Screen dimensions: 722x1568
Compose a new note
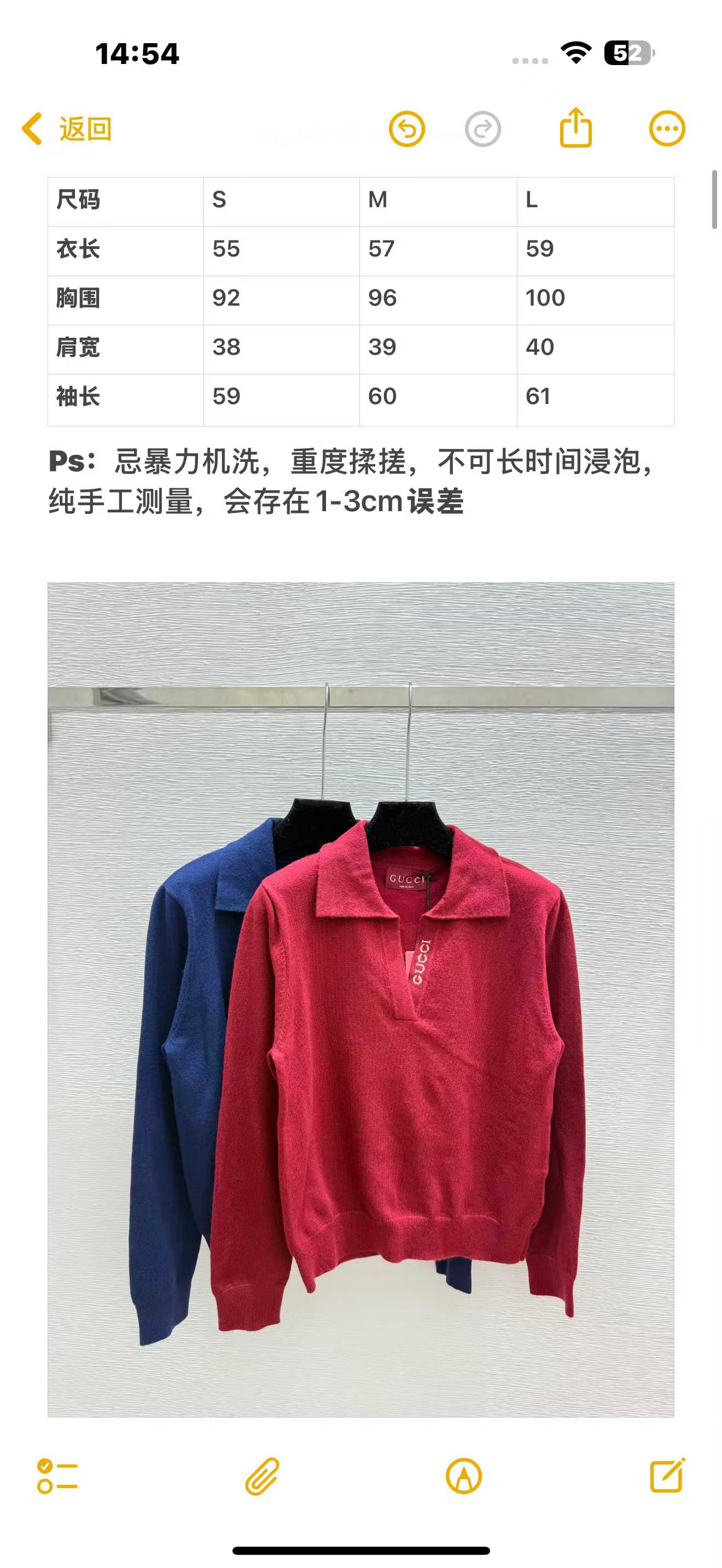point(667,1475)
